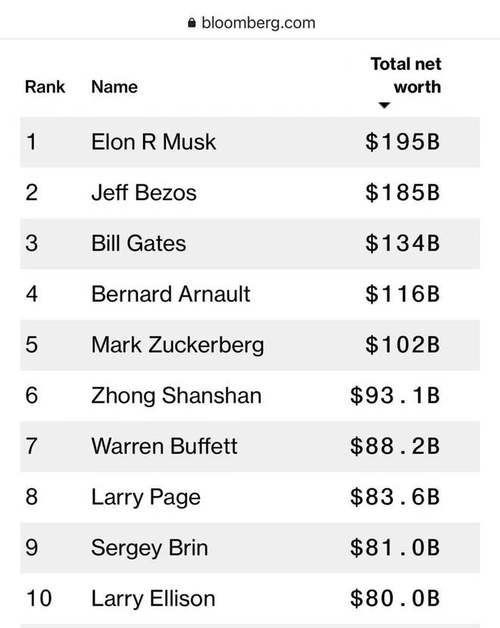This screenshot has width=500, height=628.
Task: Open Bernard Arnault's profile row
Action: [x=250, y=294]
